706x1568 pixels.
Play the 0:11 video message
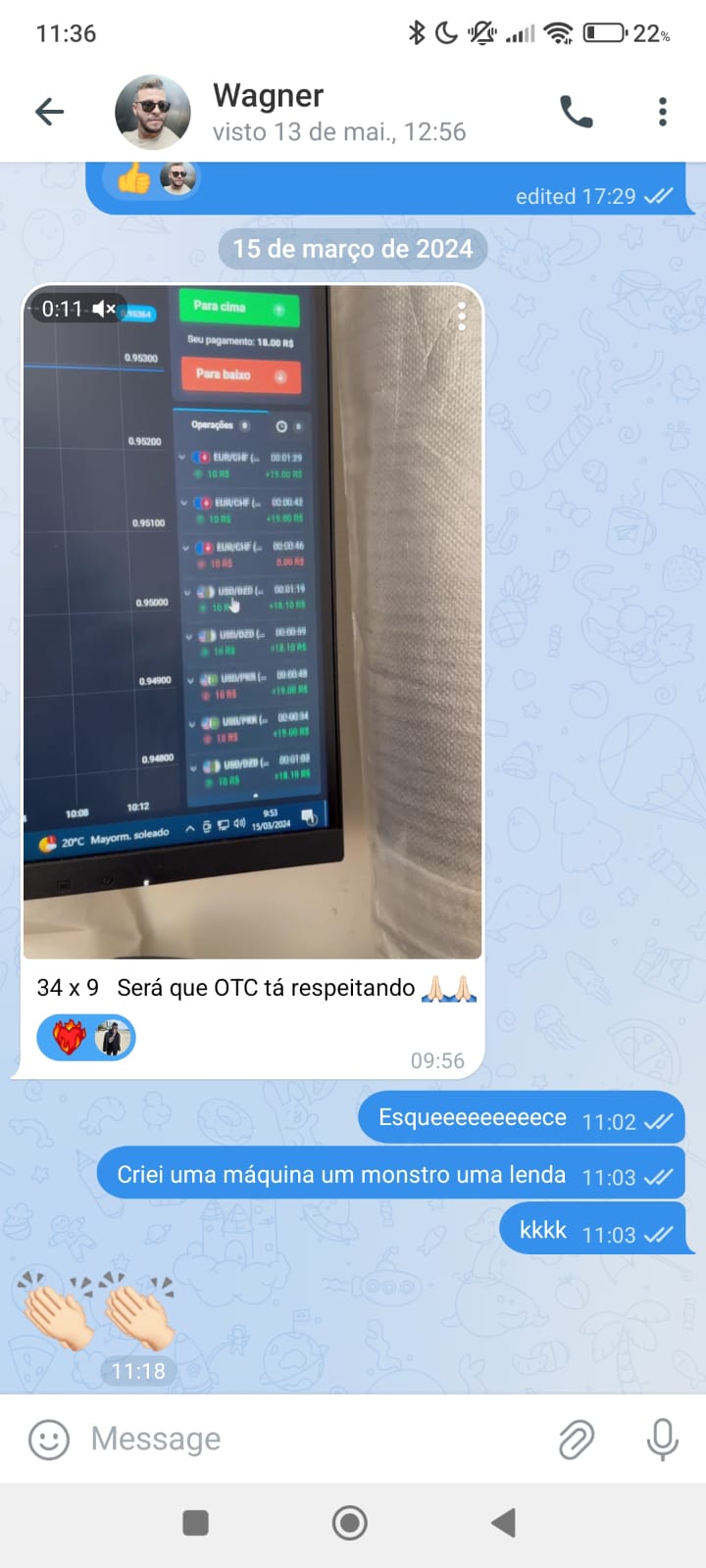(x=252, y=621)
